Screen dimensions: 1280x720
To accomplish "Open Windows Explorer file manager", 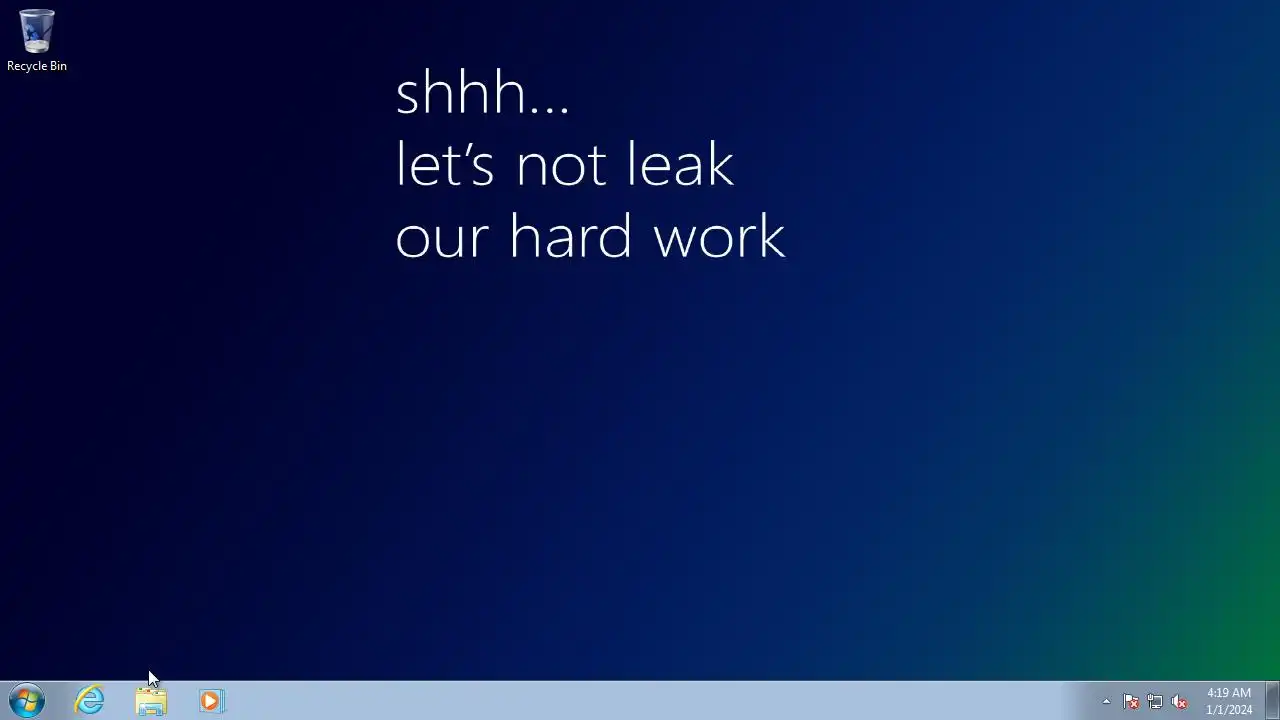I will (151, 701).
